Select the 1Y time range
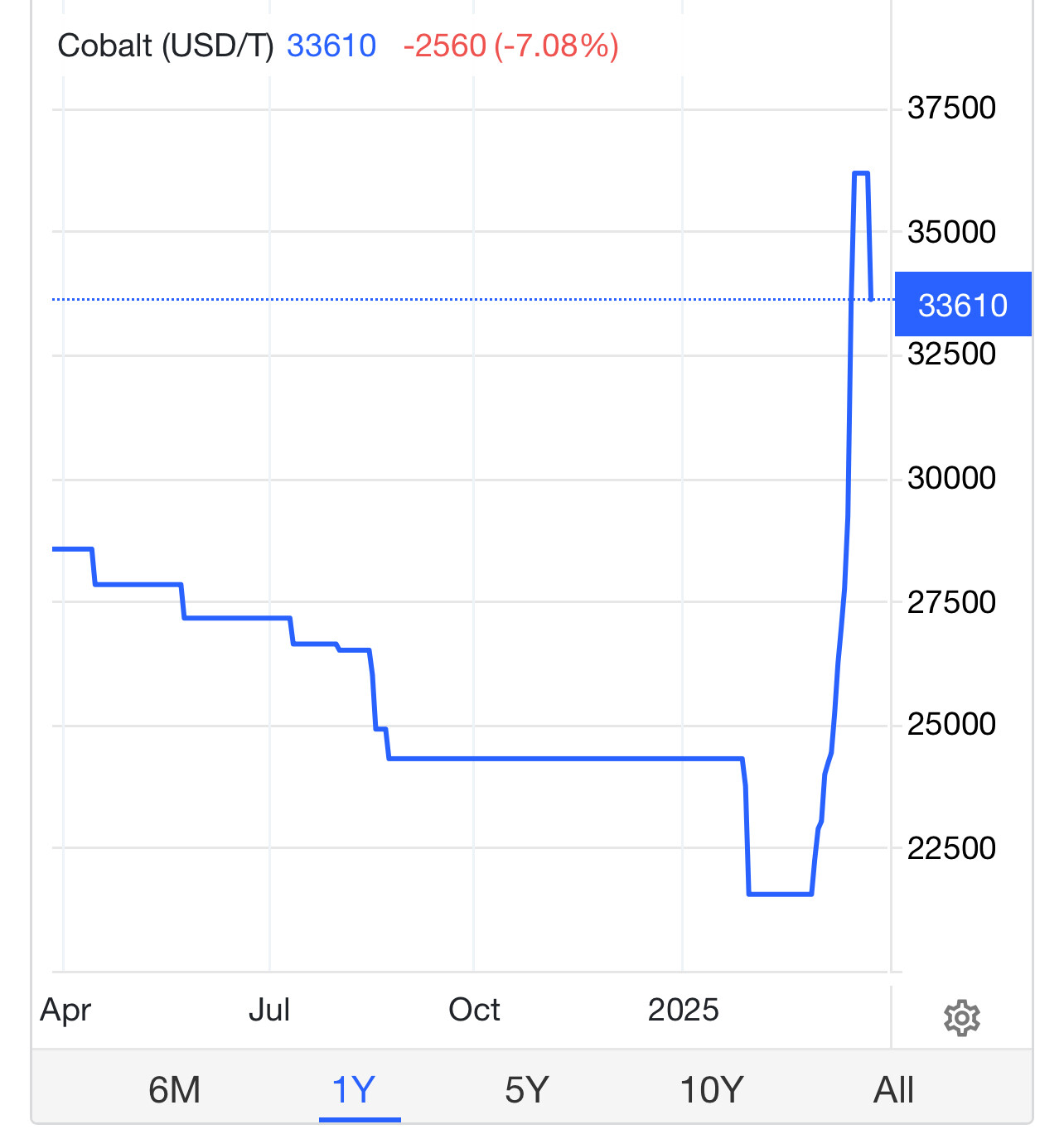This screenshot has width=1064, height=1134. pyautogui.click(x=354, y=1089)
